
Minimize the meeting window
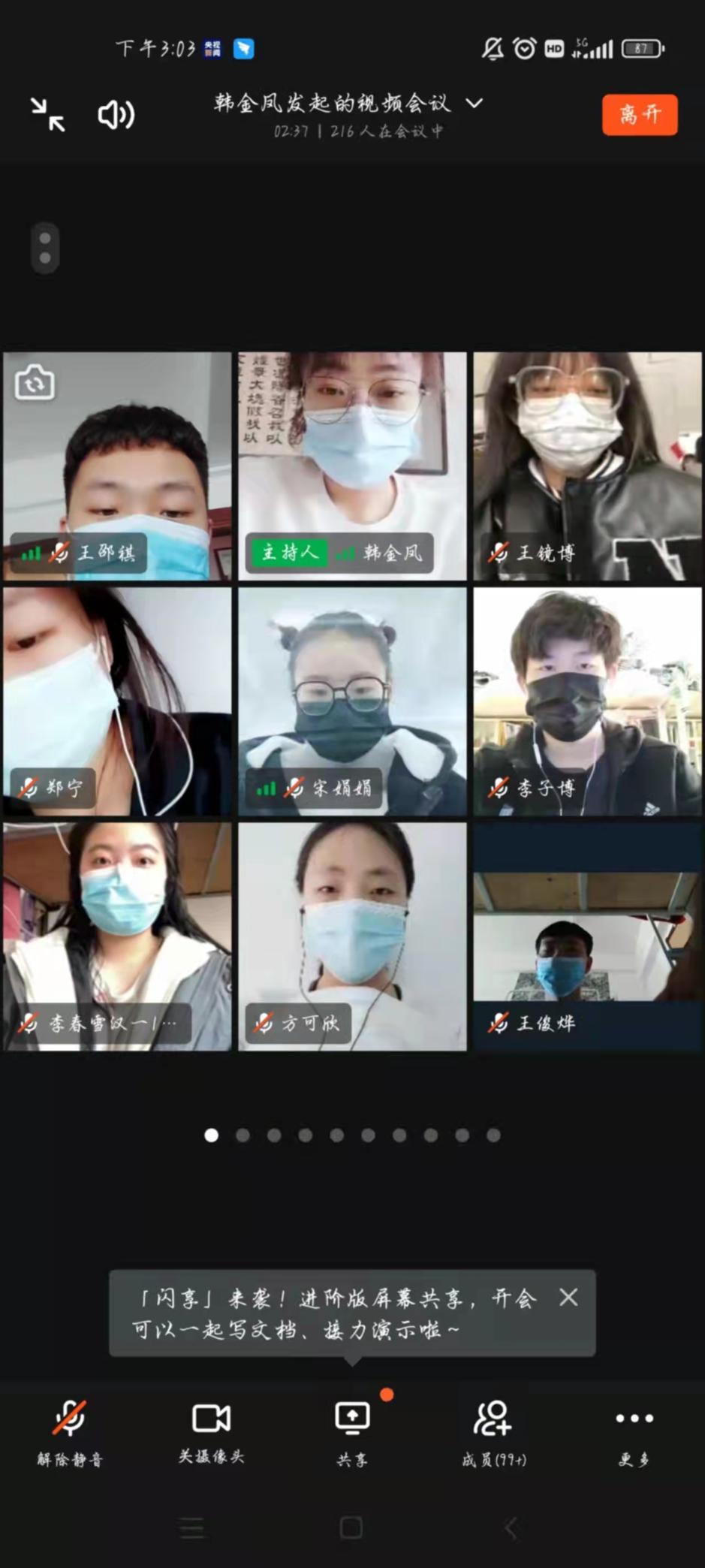pyautogui.click(x=47, y=115)
